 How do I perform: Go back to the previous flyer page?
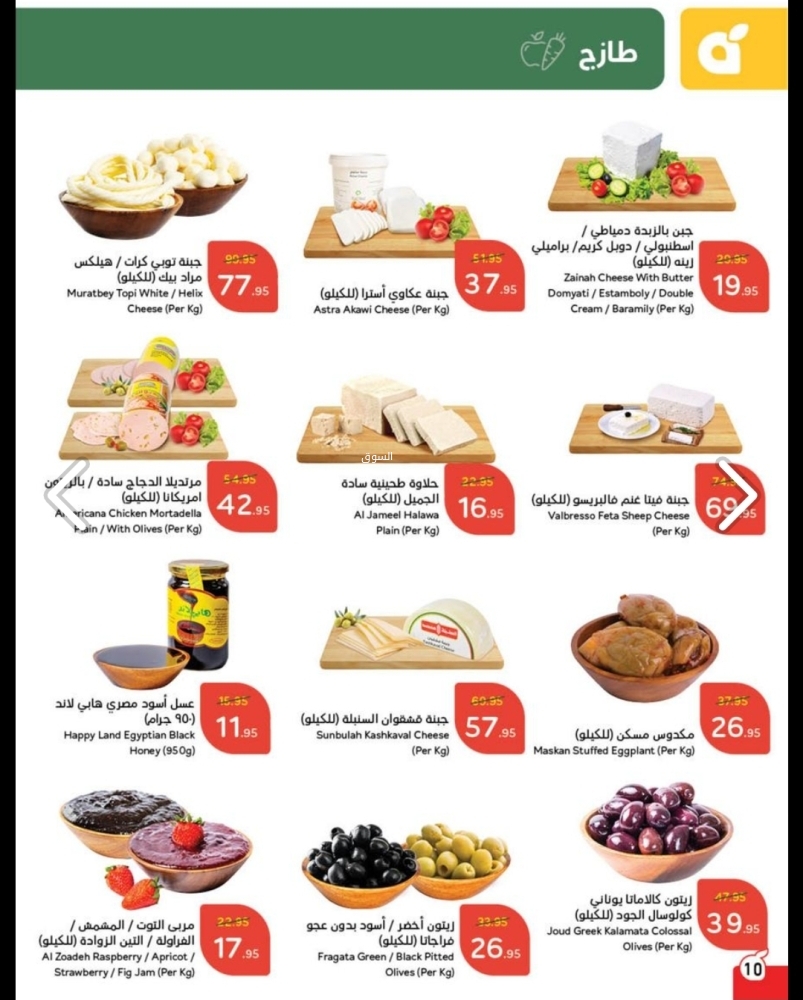[x=66, y=493]
